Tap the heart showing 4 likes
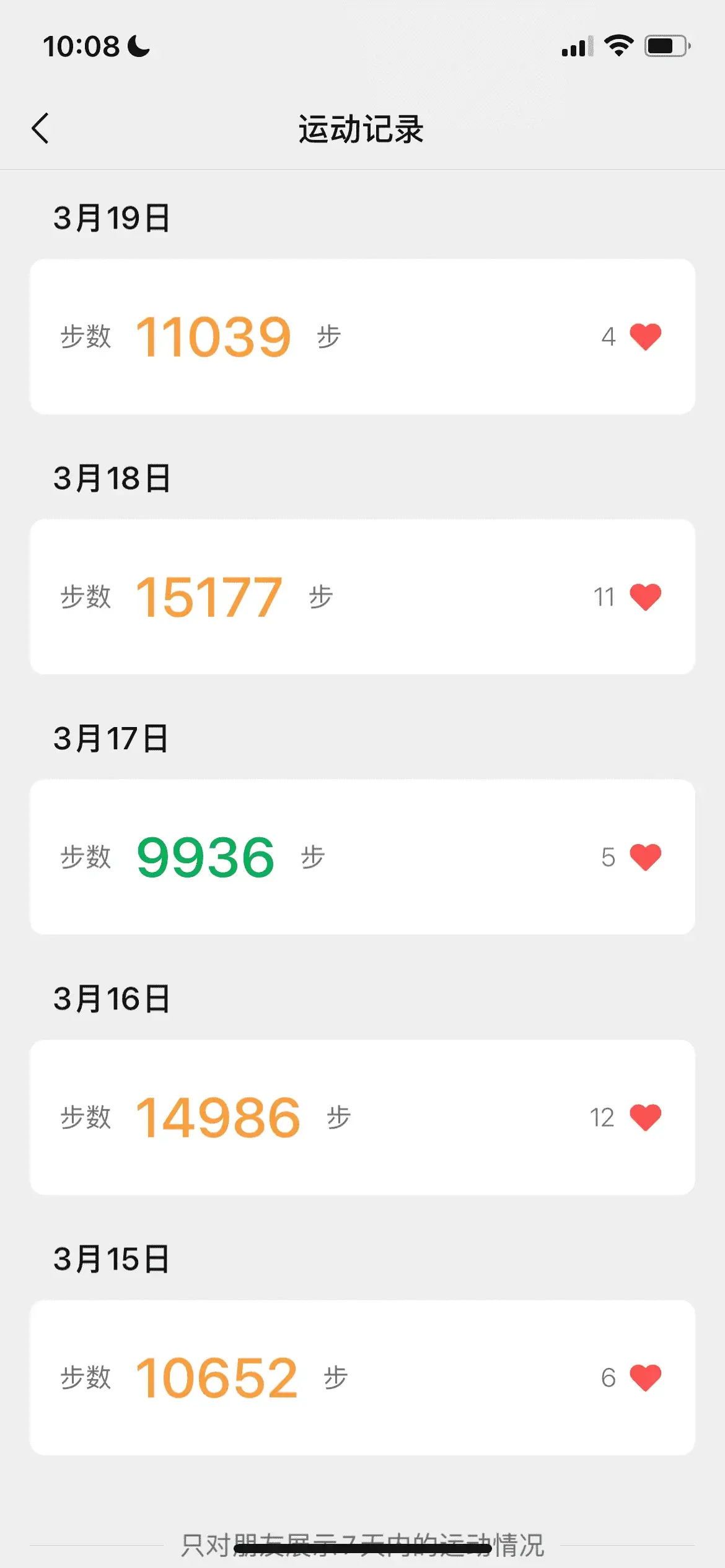The width and height of the screenshot is (725, 1568). click(x=645, y=337)
